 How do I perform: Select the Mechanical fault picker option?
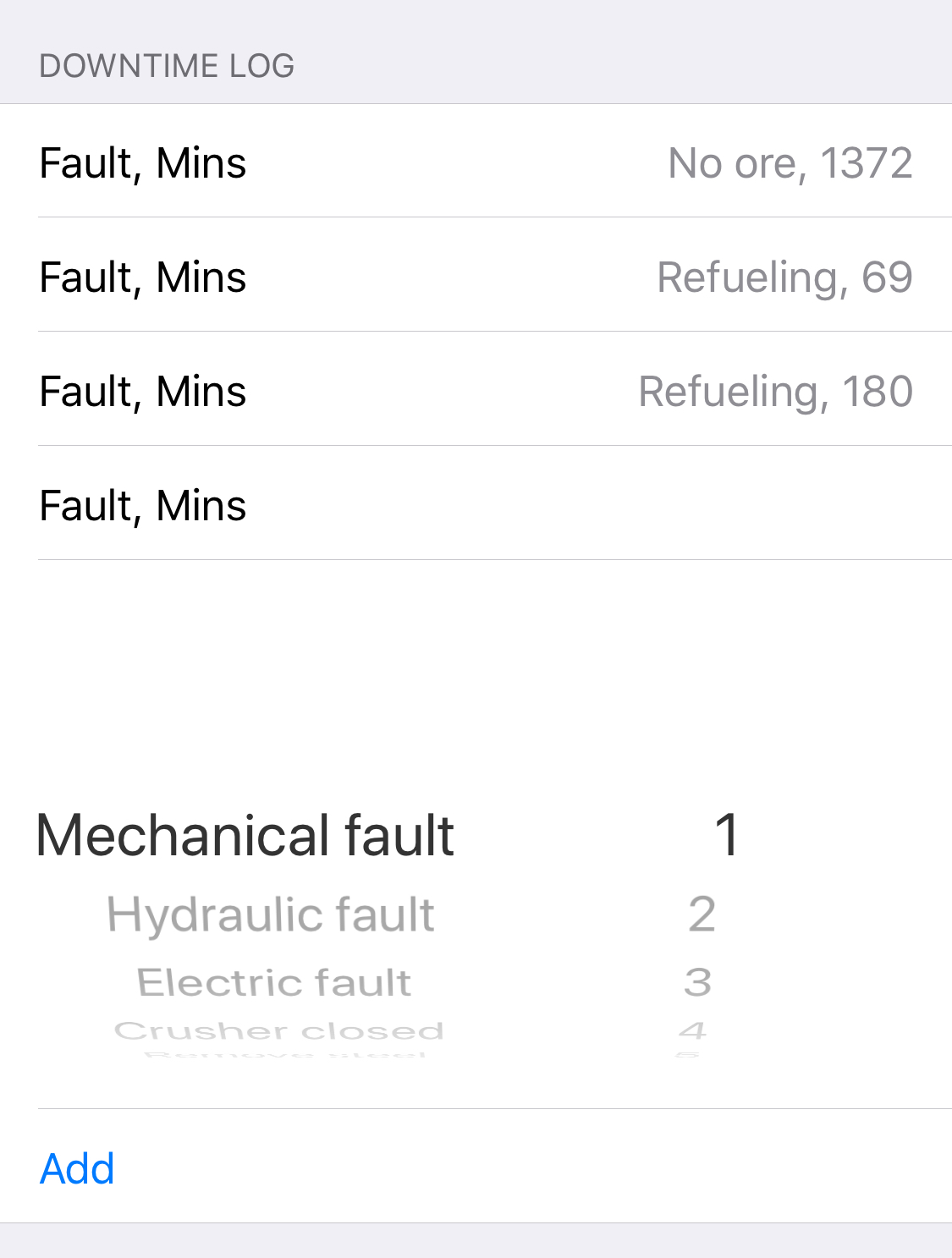244,834
